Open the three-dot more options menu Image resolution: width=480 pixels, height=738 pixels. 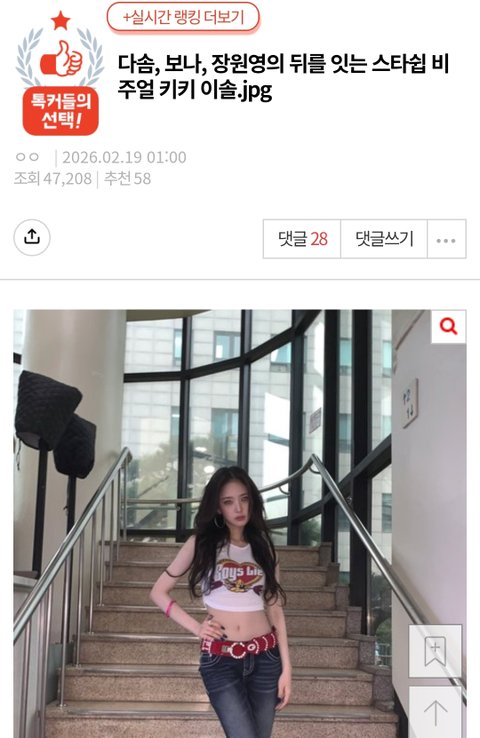(446, 239)
